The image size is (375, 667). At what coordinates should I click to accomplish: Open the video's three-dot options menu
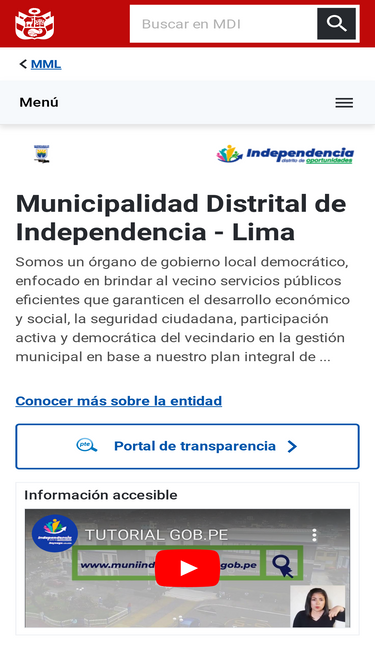click(314, 535)
